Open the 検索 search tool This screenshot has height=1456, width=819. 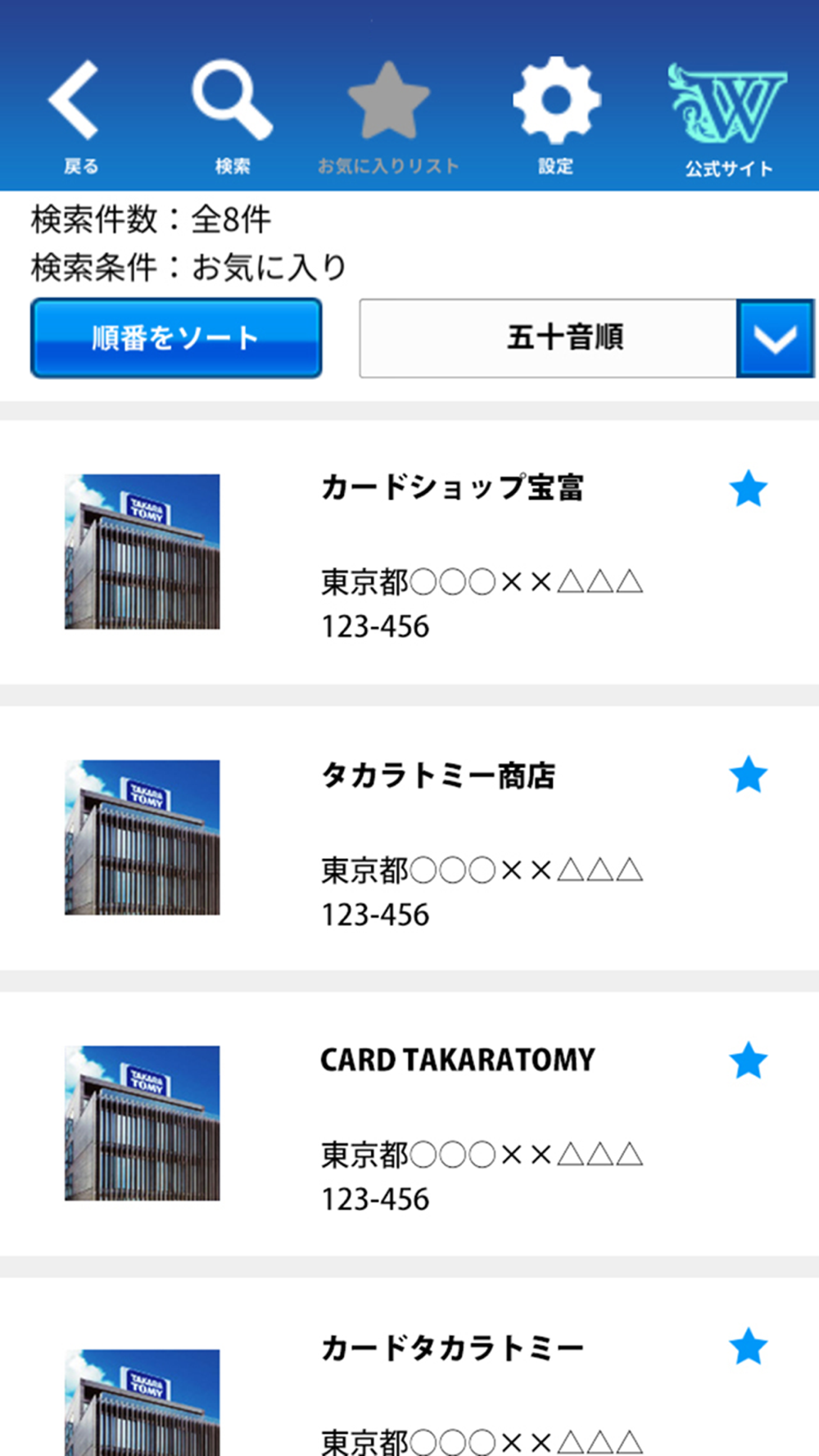point(233,115)
